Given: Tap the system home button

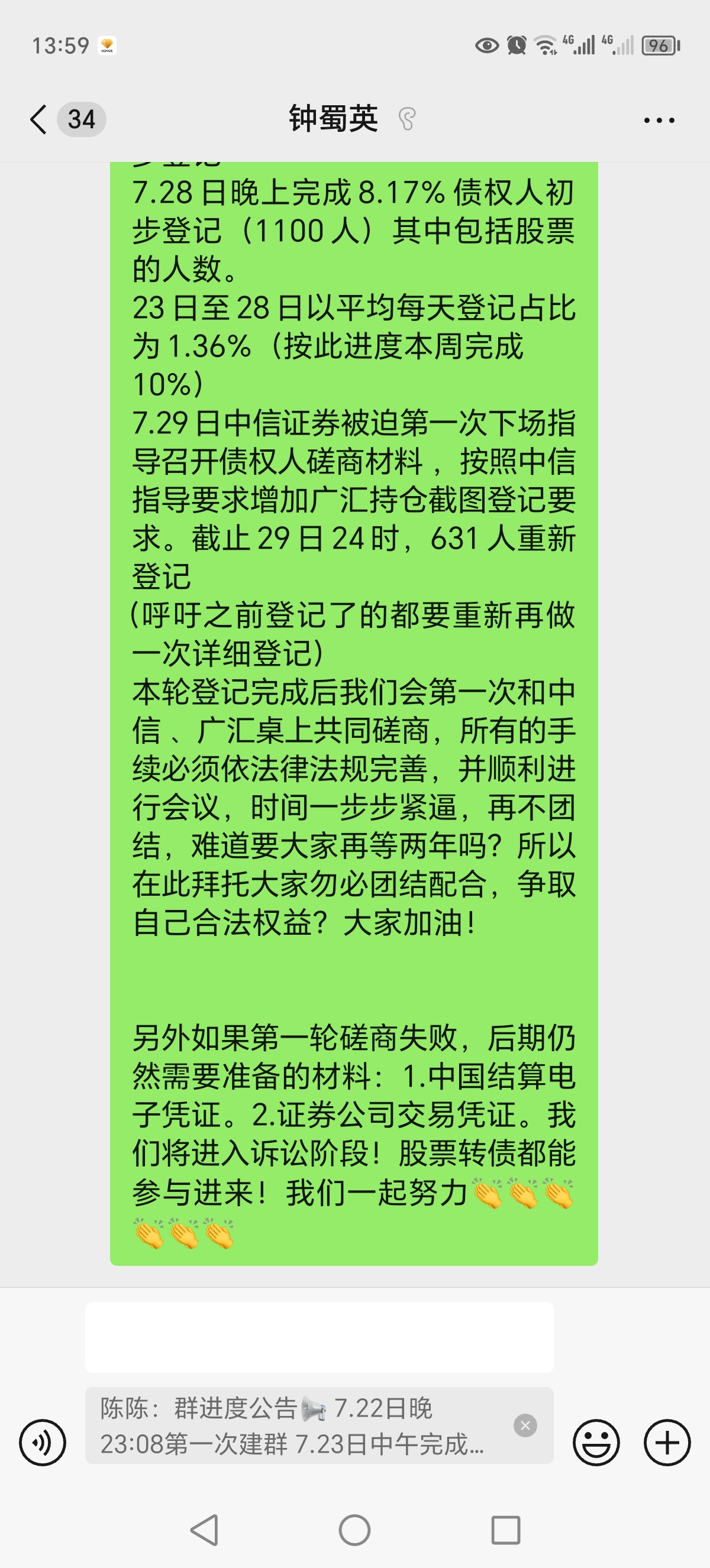Looking at the screenshot, I should (354, 1530).
